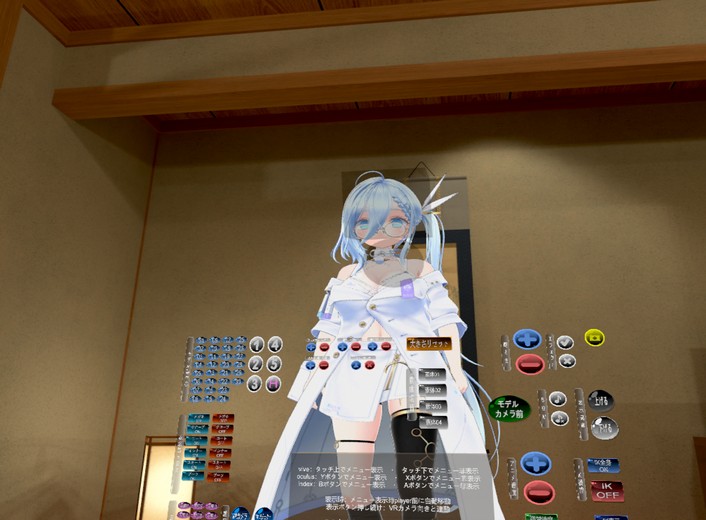
Task: Tap the number 2 round button
Action: click(x=256, y=364)
